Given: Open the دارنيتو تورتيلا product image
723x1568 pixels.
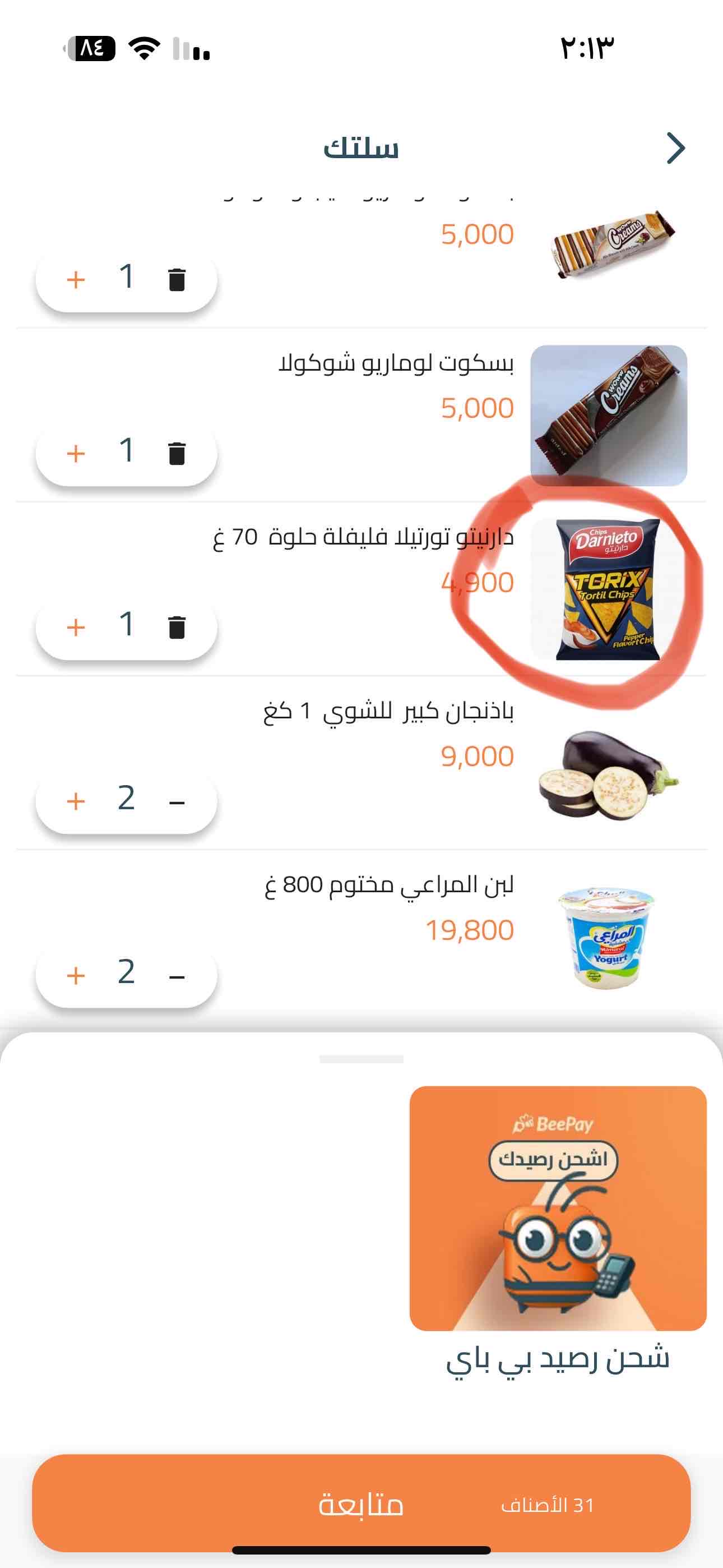Looking at the screenshot, I should pyautogui.click(x=609, y=589).
